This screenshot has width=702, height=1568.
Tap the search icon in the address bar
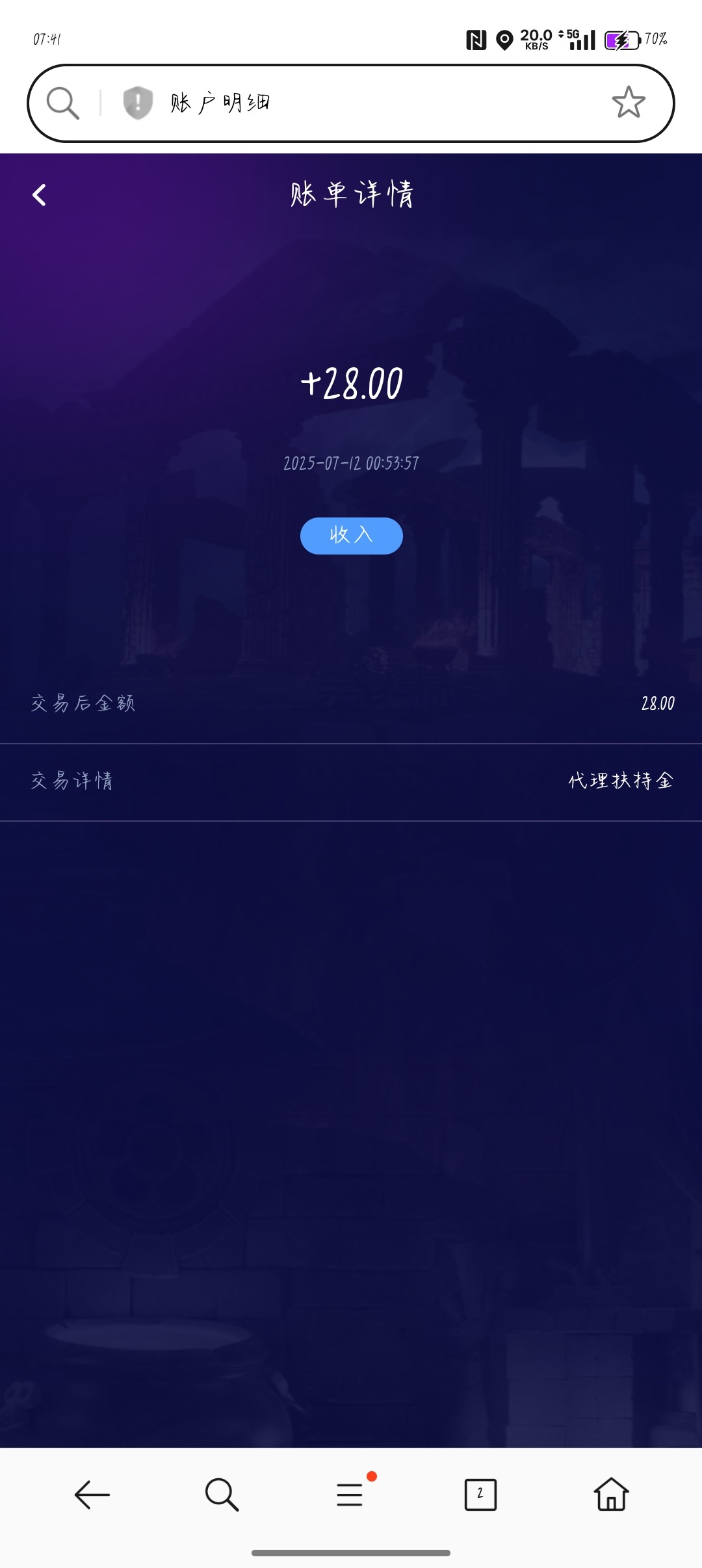[x=63, y=103]
